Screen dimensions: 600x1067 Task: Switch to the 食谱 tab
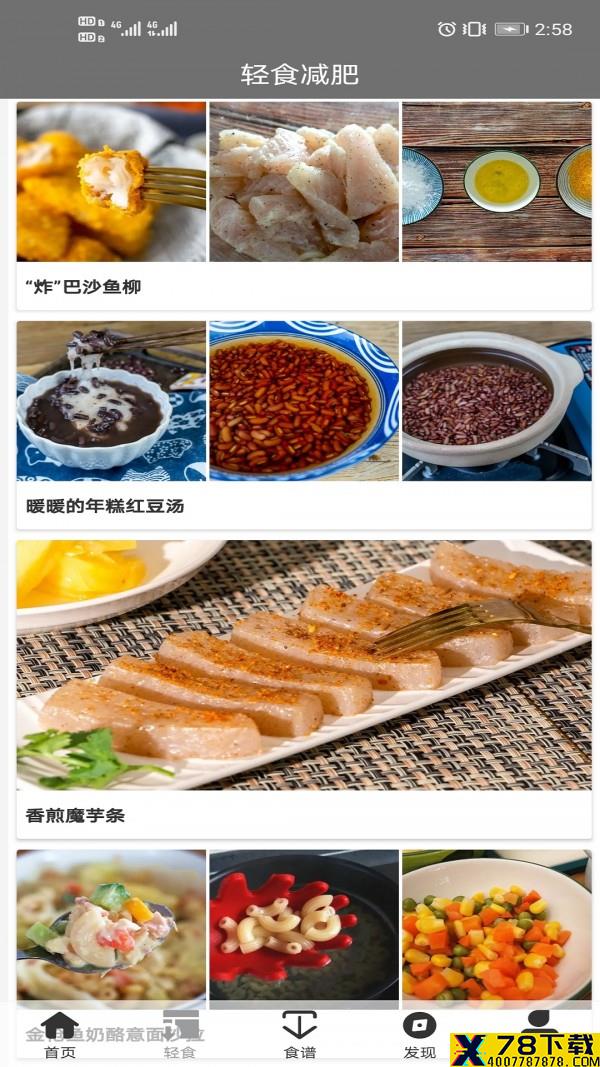pyautogui.click(x=299, y=1036)
